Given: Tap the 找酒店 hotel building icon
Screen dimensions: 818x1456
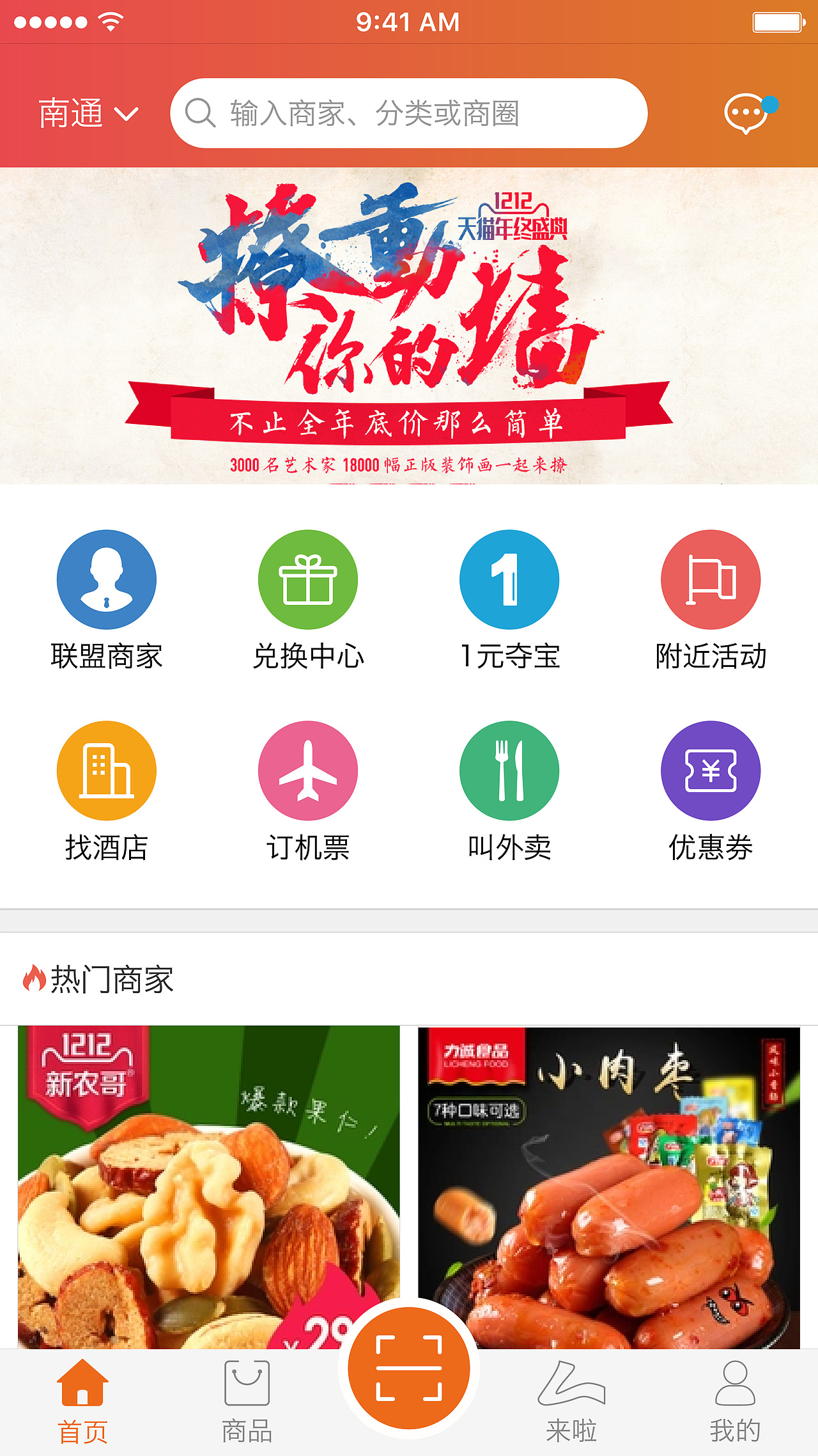Looking at the screenshot, I should [107, 771].
